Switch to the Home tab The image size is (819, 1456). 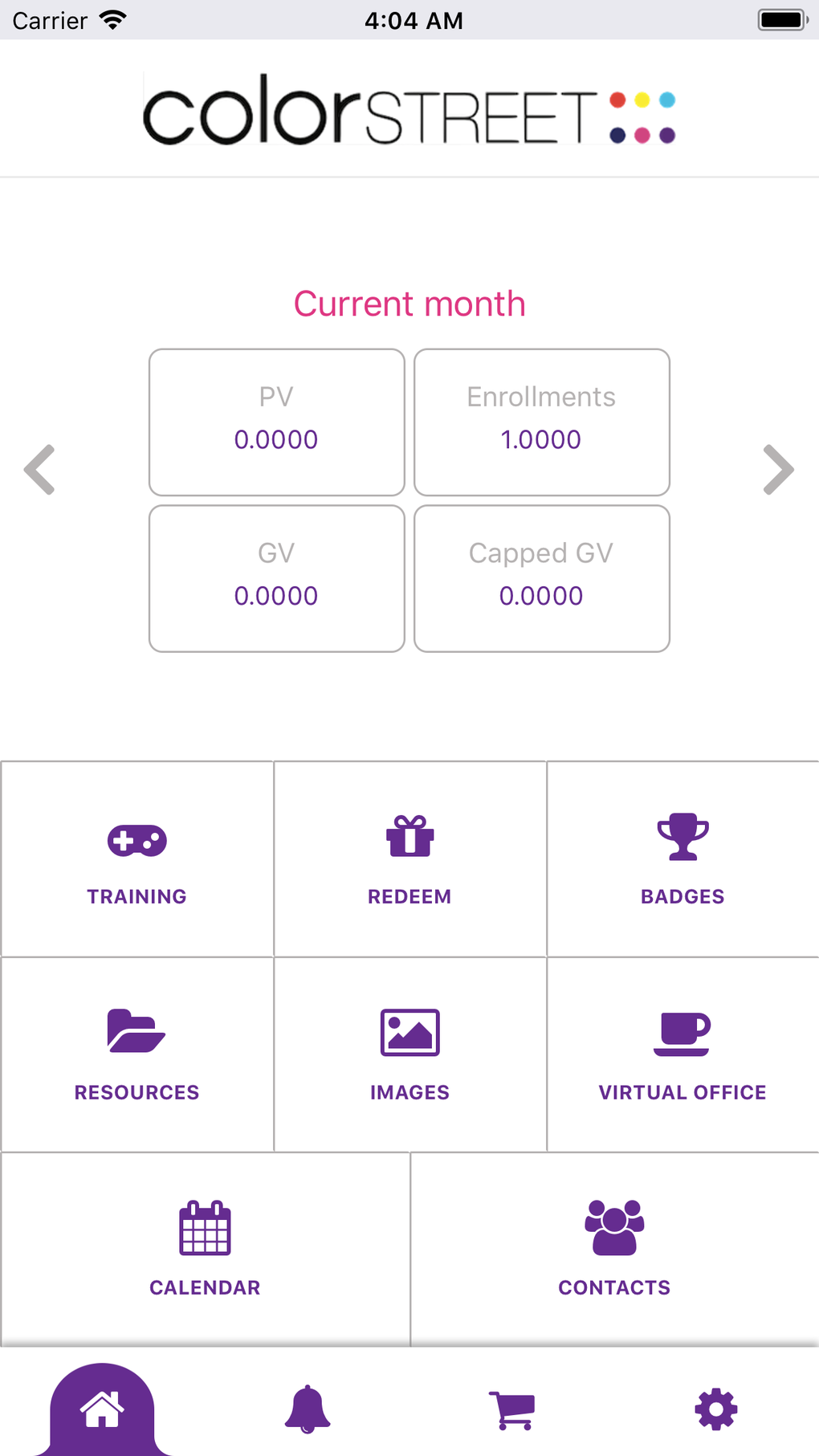(x=102, y=1409)
